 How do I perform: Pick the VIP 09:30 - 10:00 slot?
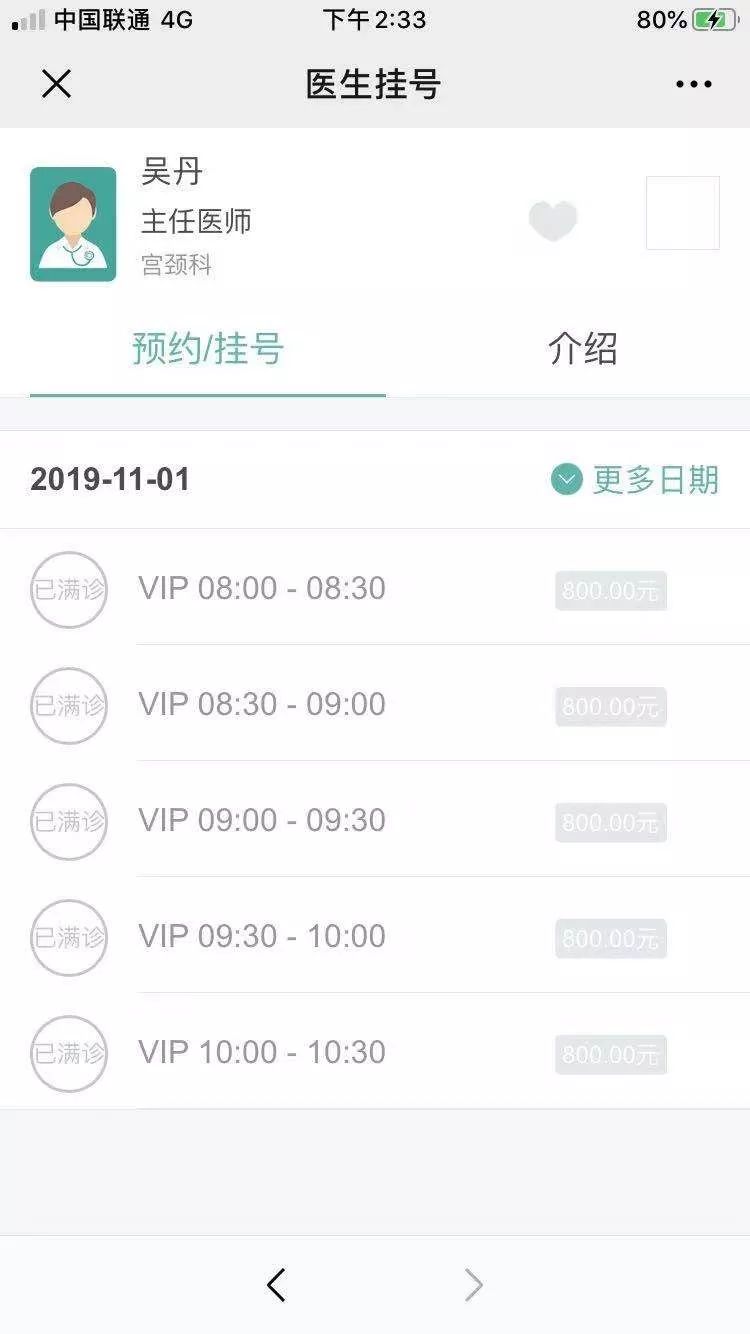pos(375,936)
